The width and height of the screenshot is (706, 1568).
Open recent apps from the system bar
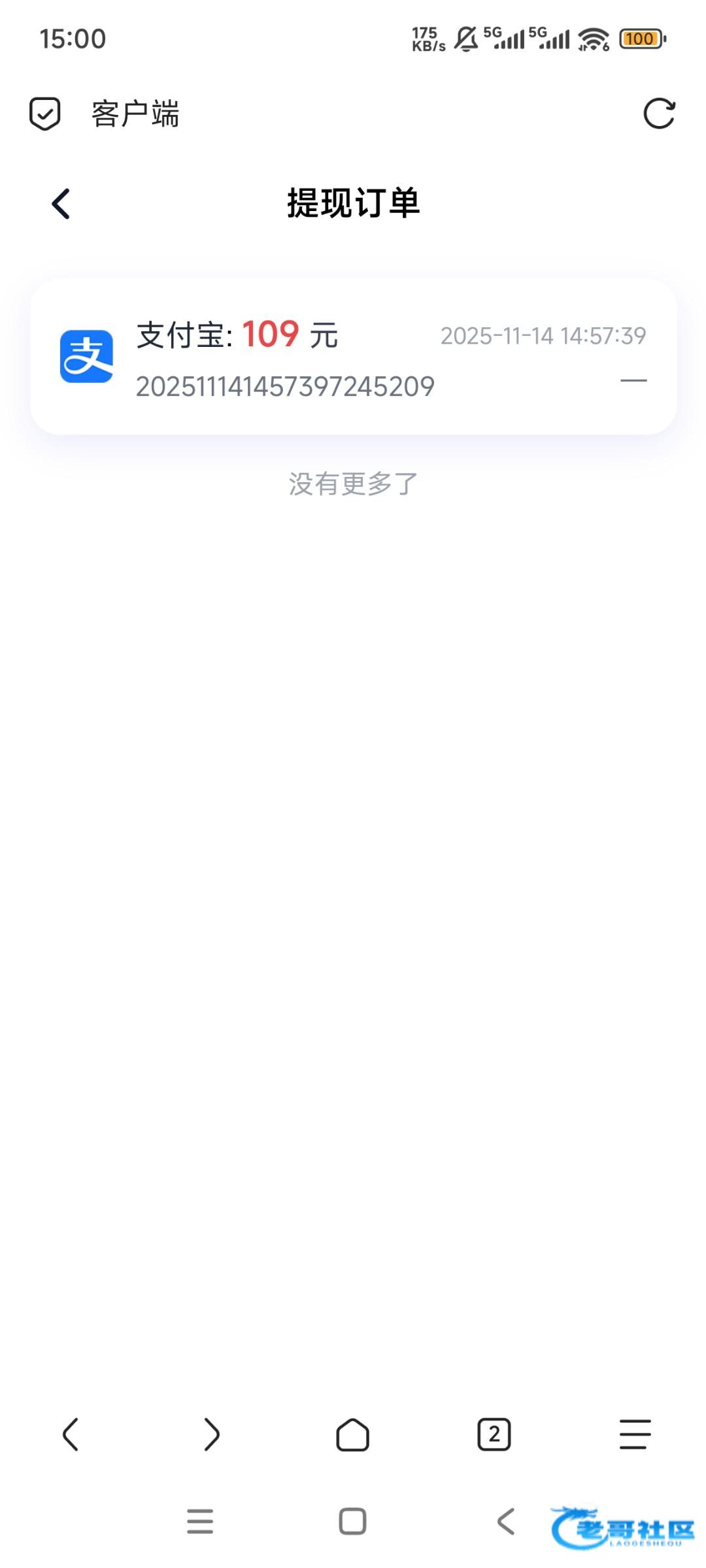pos(200,1522)
